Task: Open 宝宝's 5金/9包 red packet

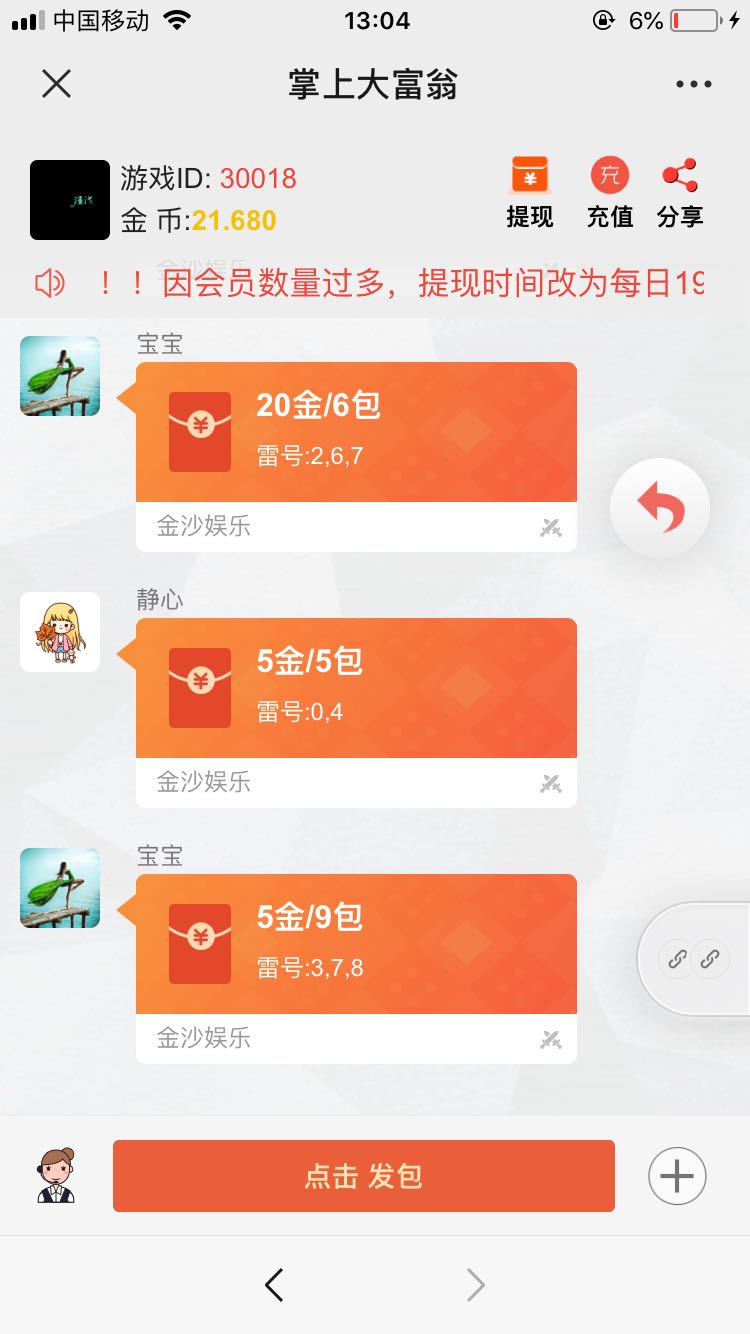Action: (x=356, y=944)
